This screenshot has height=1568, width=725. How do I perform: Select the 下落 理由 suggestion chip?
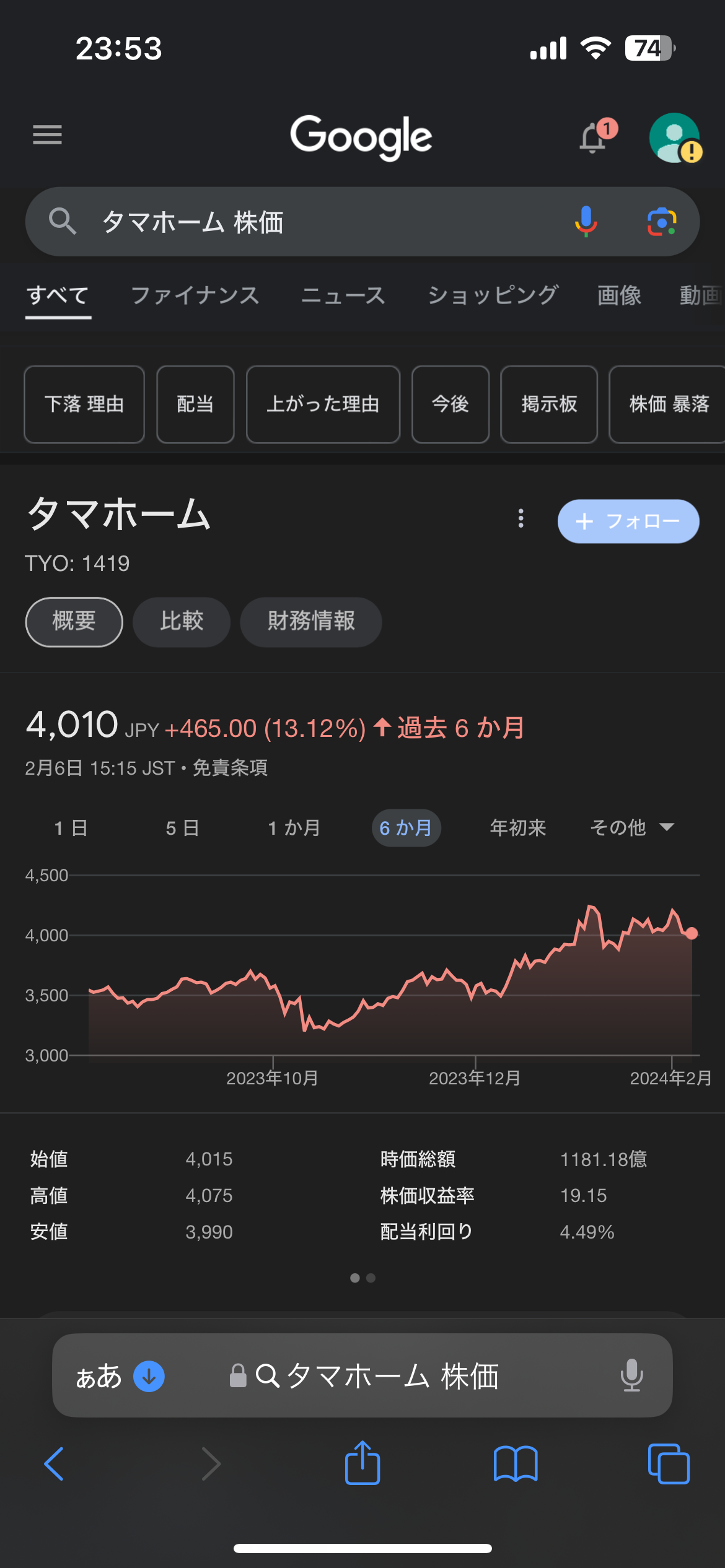pos(84,404)
